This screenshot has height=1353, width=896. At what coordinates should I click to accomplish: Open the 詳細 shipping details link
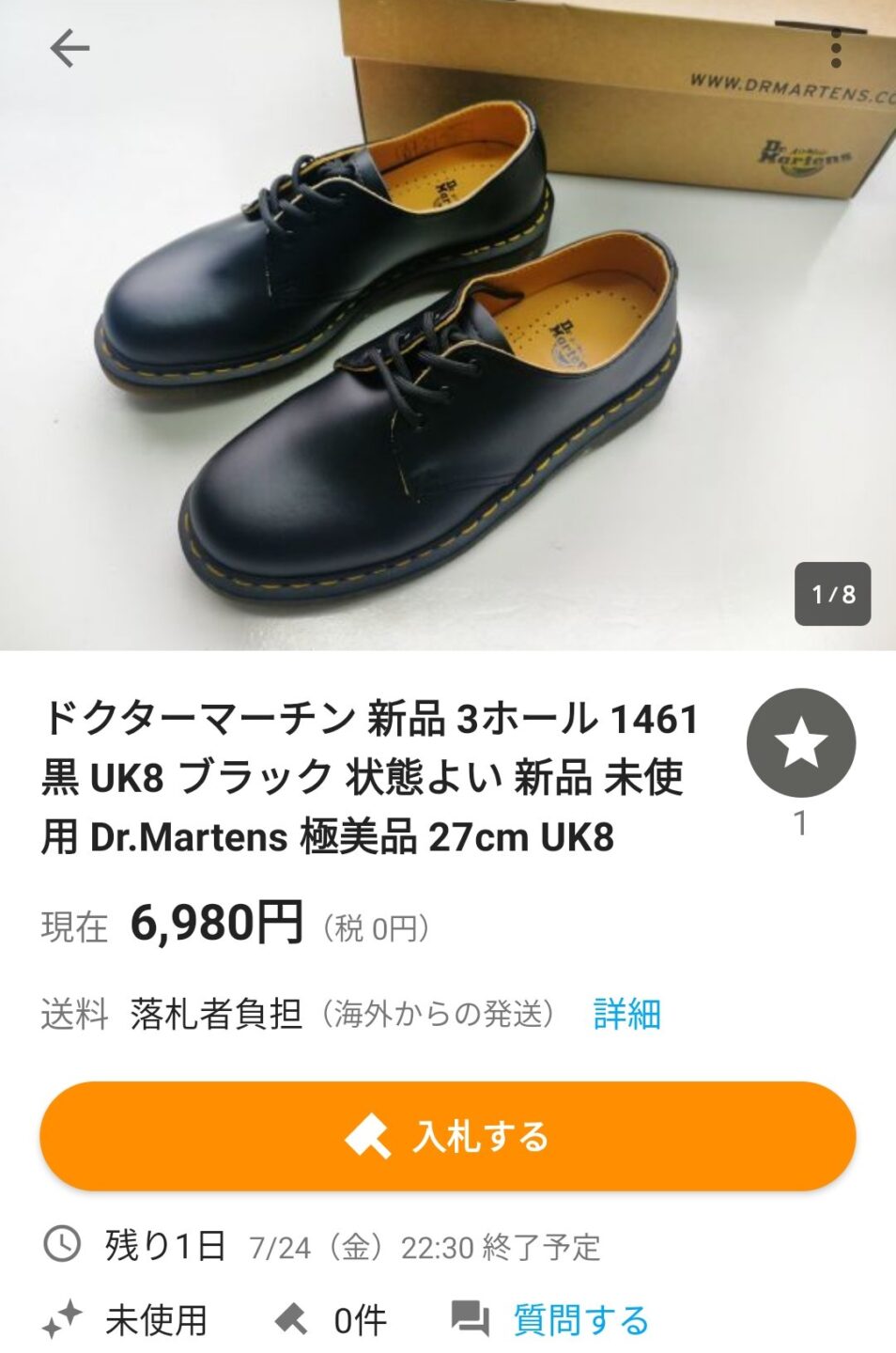coord(626,1015)
